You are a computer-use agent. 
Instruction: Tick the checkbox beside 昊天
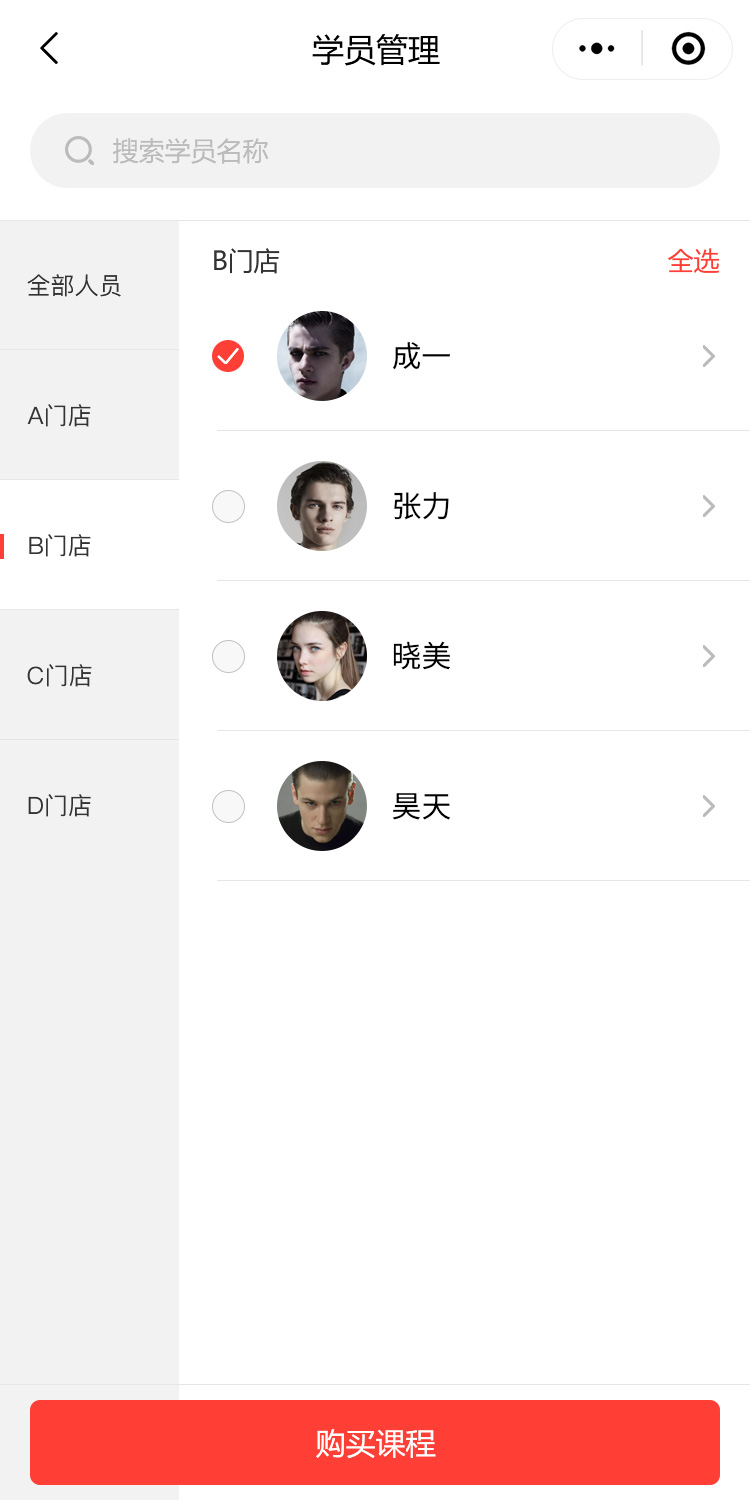tap(228, 806)
